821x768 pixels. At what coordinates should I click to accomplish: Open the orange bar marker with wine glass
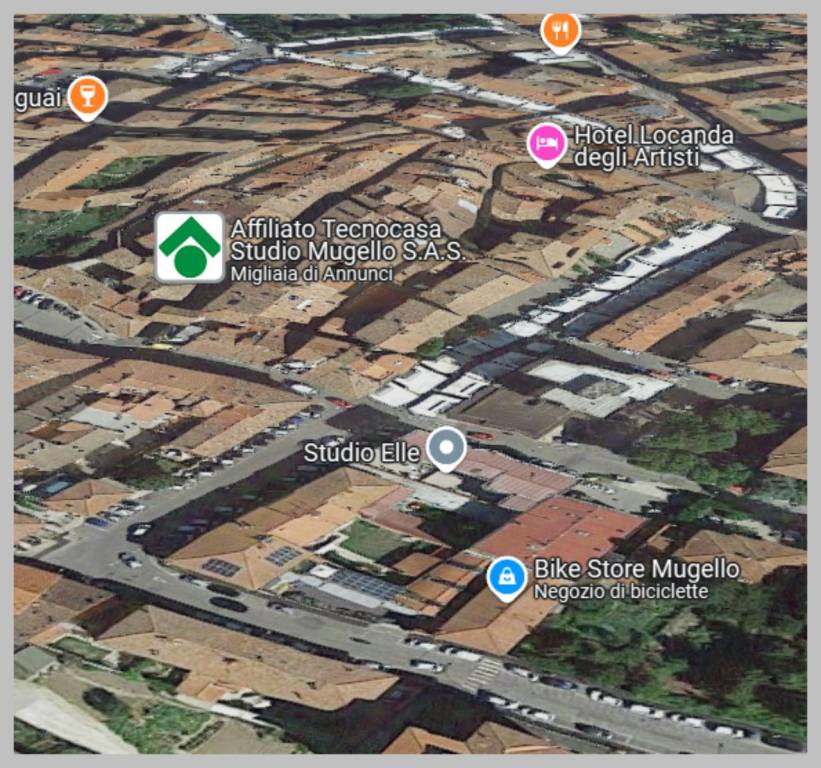[88, 96]
